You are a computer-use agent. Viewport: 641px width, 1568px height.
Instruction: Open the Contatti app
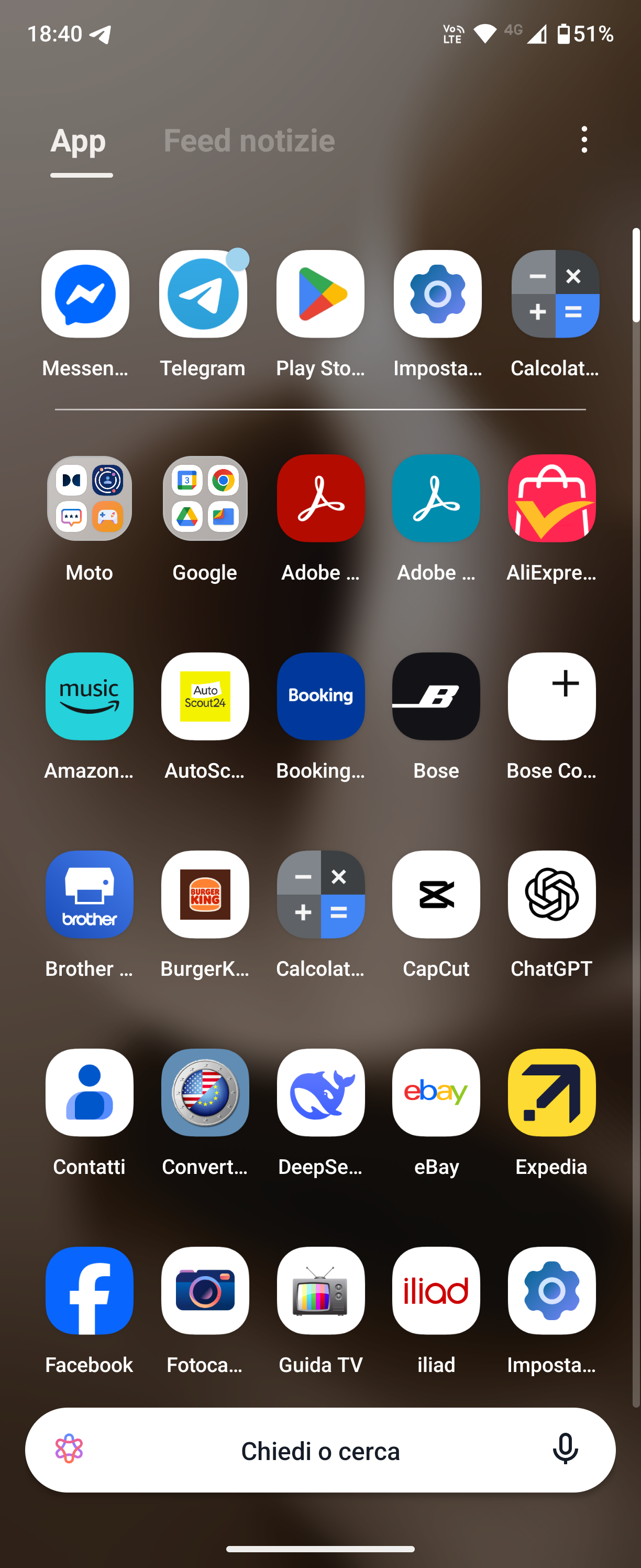pos(90,1093)
